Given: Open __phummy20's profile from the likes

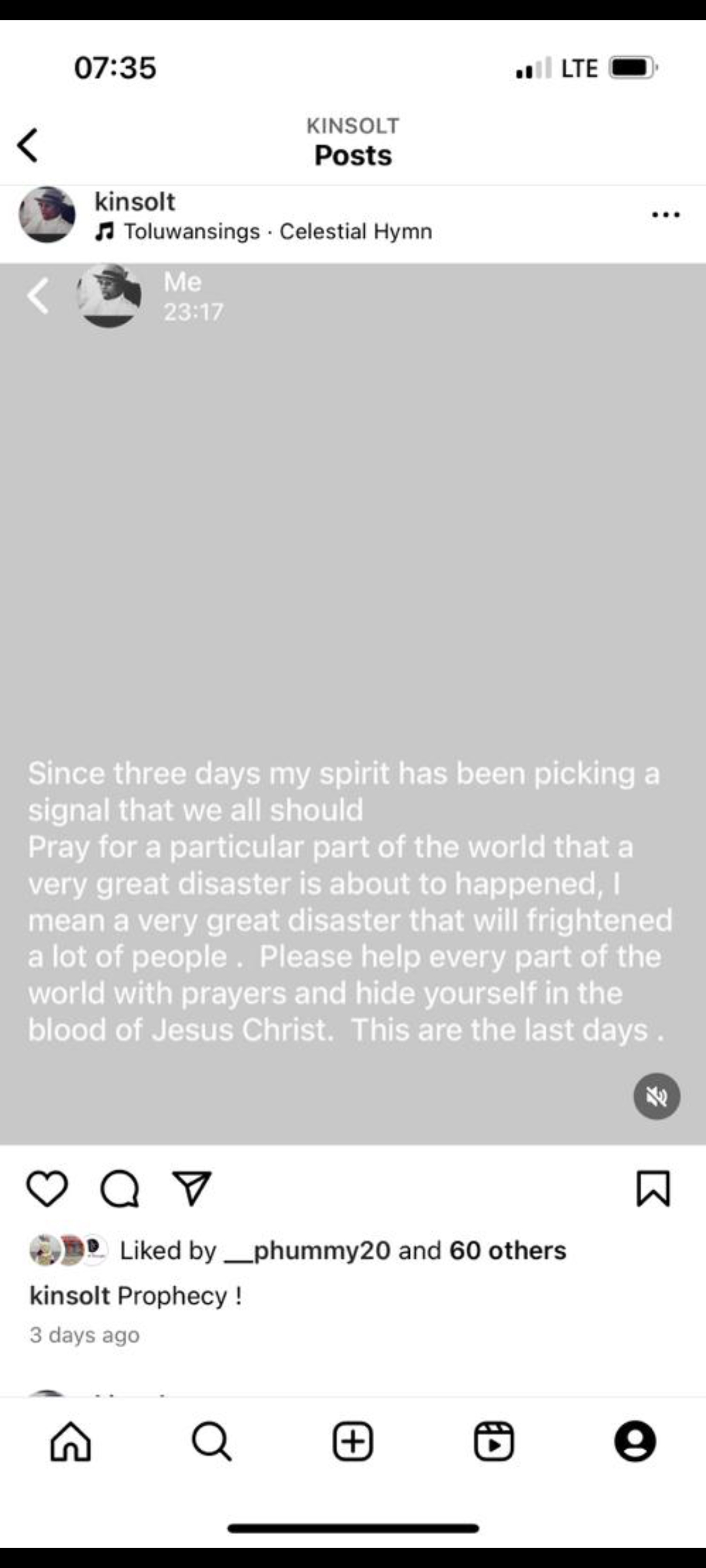Looking at the screenshot, I should click(x=307, y=1250).
